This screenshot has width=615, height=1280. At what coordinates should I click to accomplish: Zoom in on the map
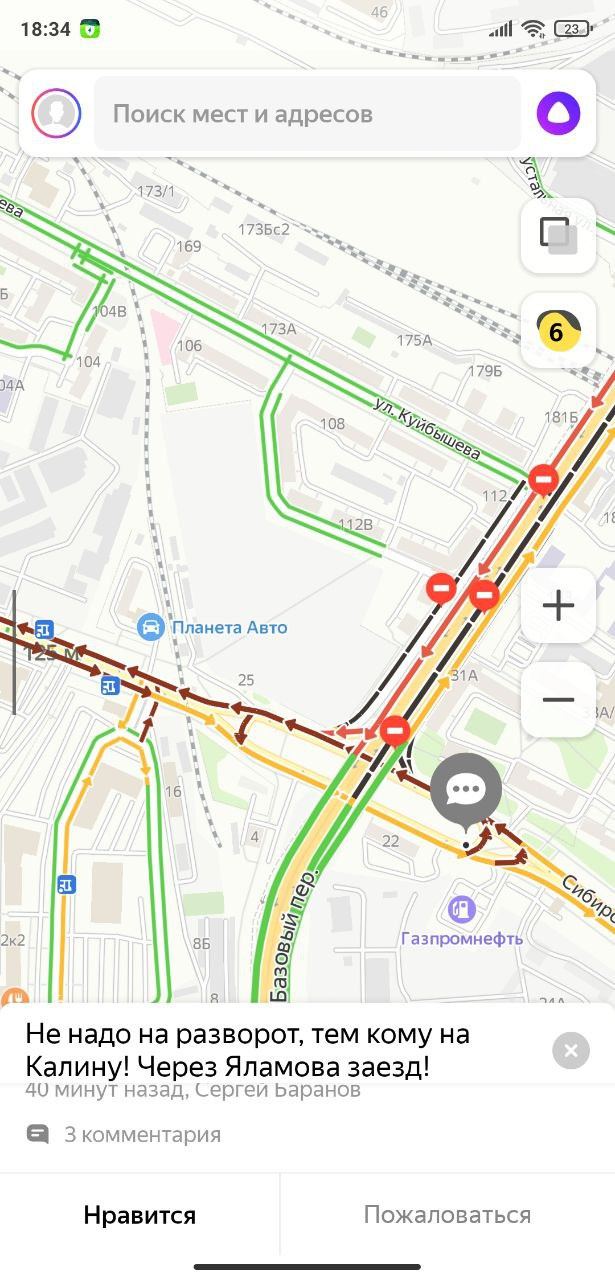click(x=558, y=606)
